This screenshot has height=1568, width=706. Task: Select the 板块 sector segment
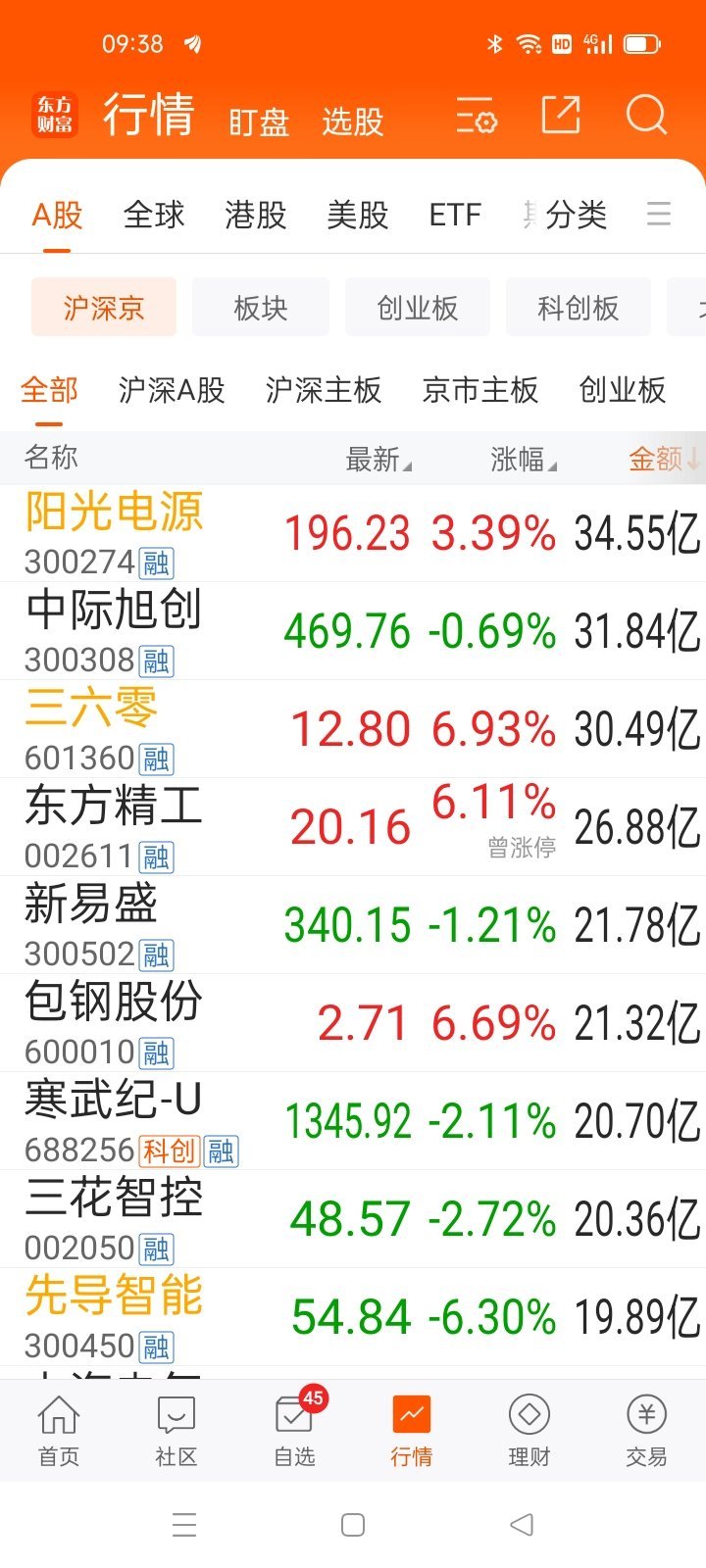(260, 307)
